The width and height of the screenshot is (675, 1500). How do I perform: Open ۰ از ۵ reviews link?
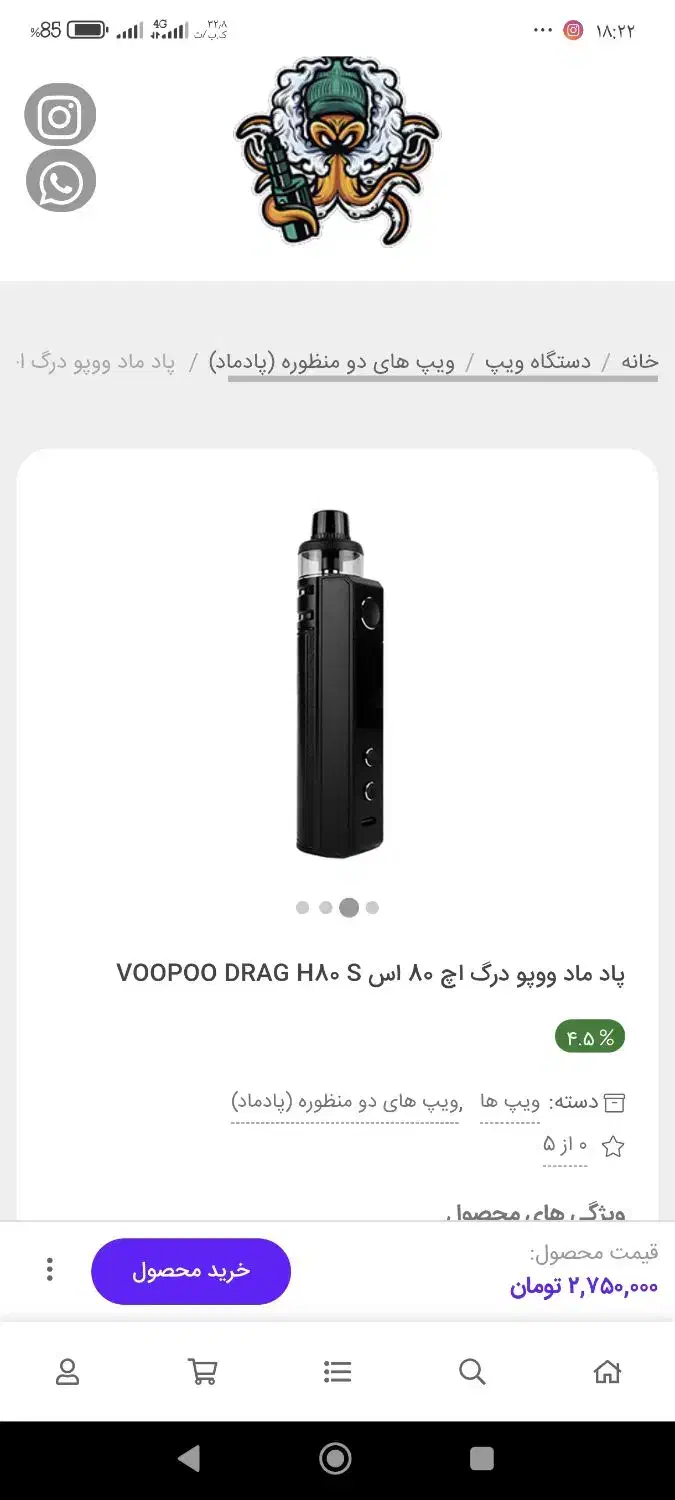tap(565, 1145)
